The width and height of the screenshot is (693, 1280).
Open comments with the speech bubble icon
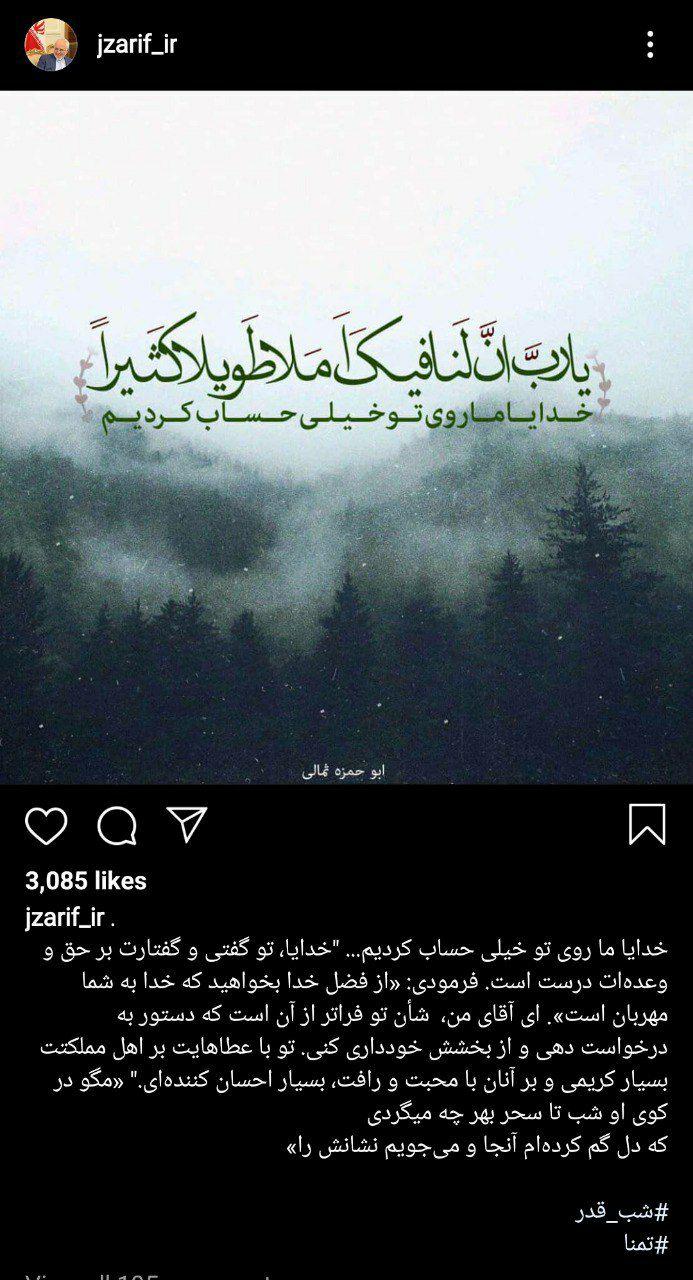[117, 826]
